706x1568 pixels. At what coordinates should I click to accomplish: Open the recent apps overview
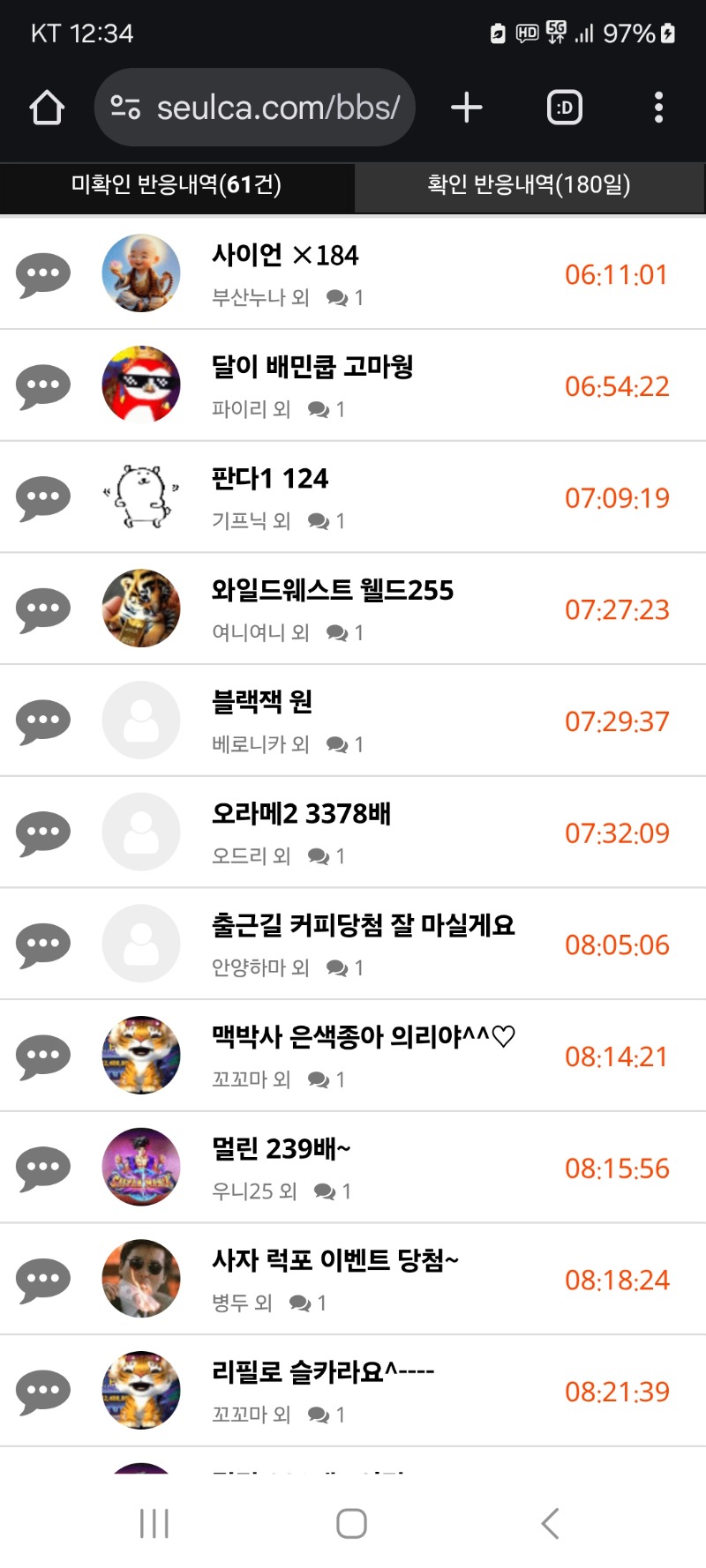pyautogui.click(x=154, y=1523)
